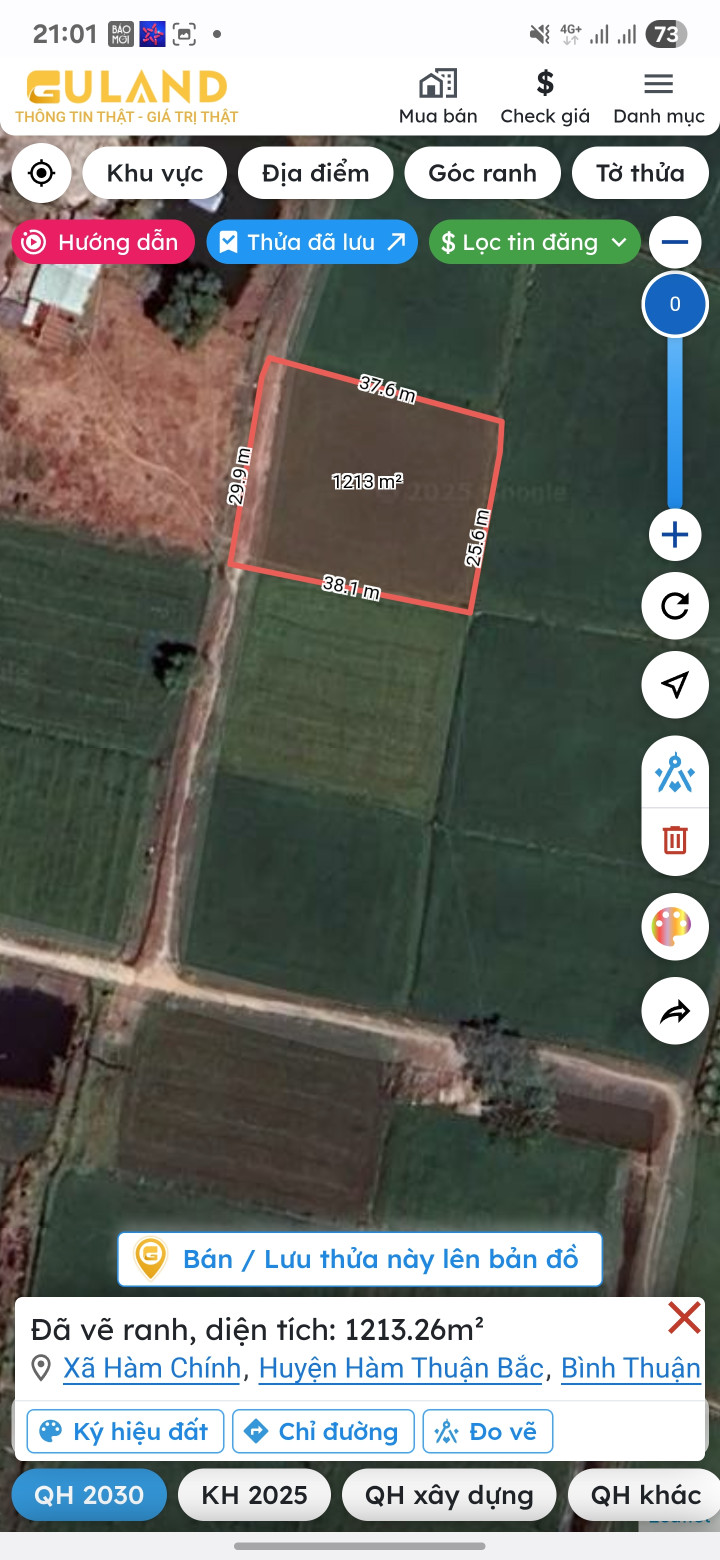The width and height of the screenshot is (720, 1560).
Task: Delete the drawn boundary
Action: coord(675,839)
